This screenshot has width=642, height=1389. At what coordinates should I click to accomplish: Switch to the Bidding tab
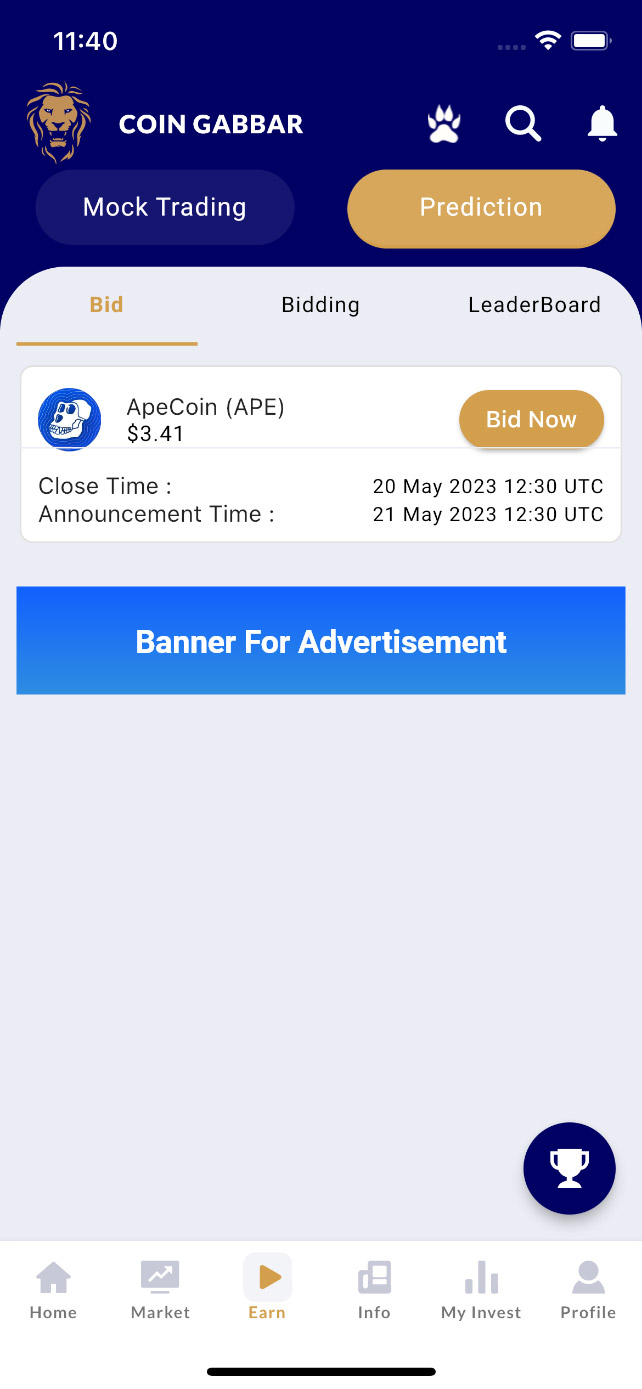coord(320,305)
